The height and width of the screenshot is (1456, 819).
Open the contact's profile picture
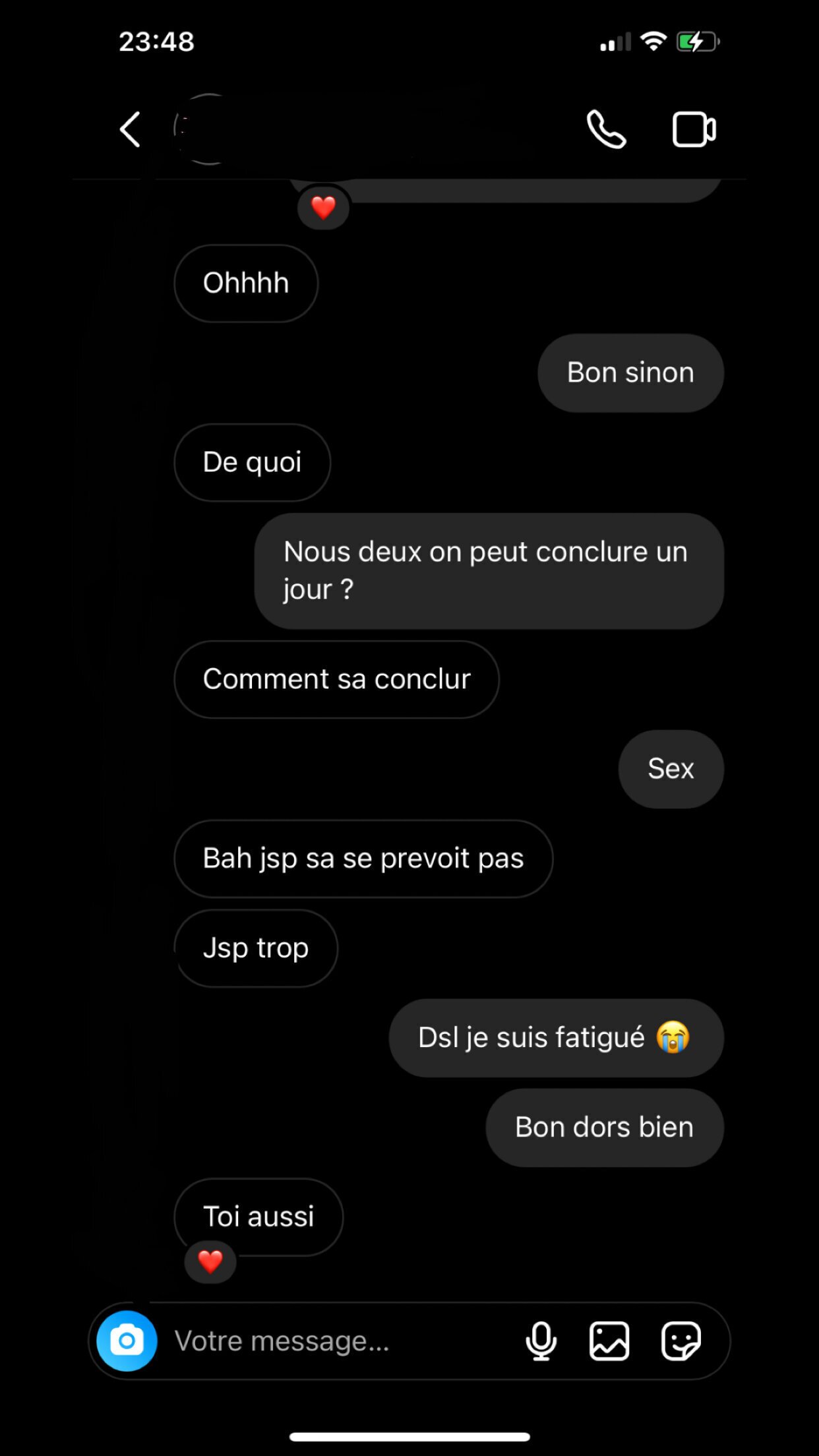(208, 129)
